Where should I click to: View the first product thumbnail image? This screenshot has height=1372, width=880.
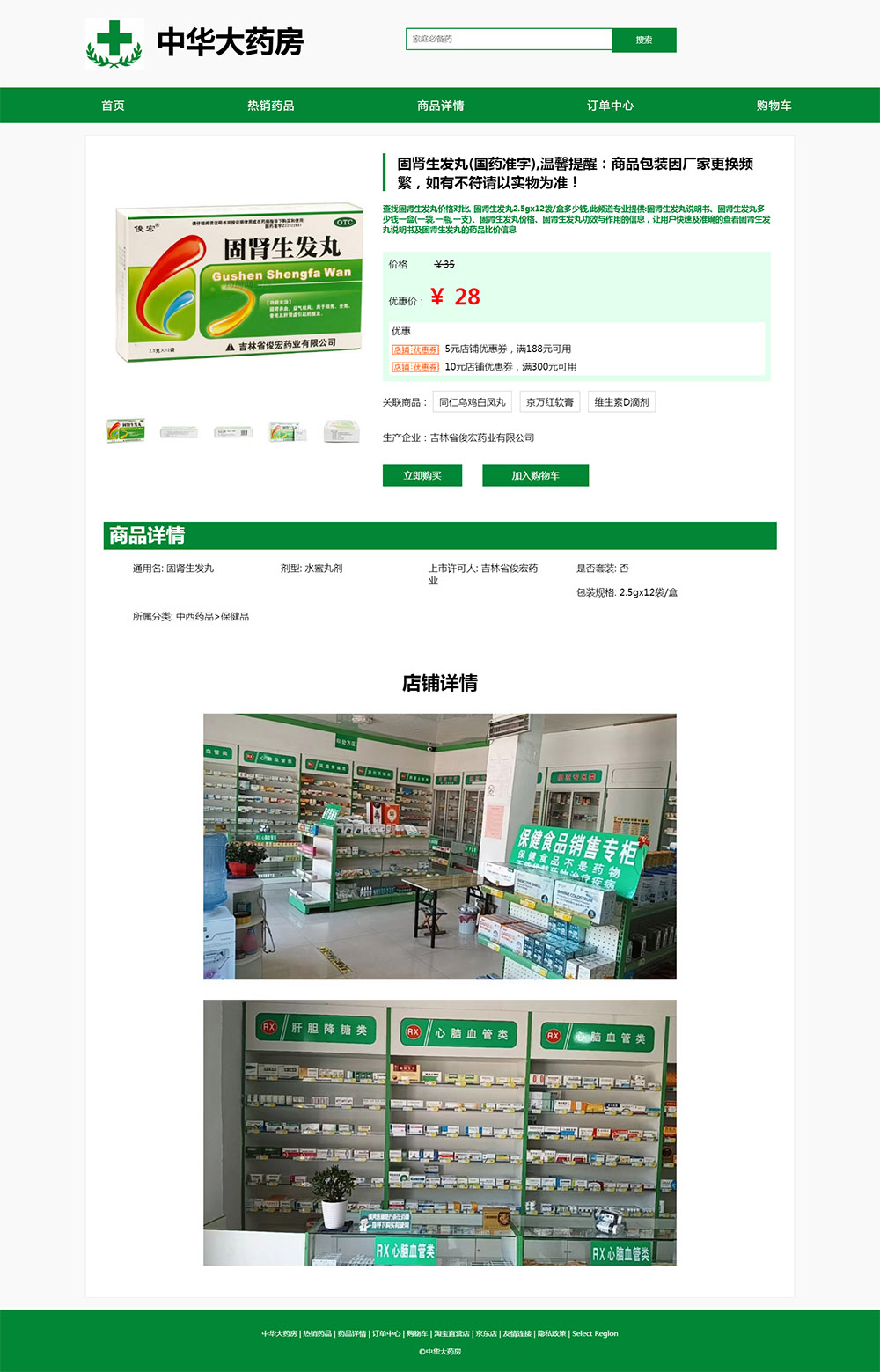pos(125,430)
